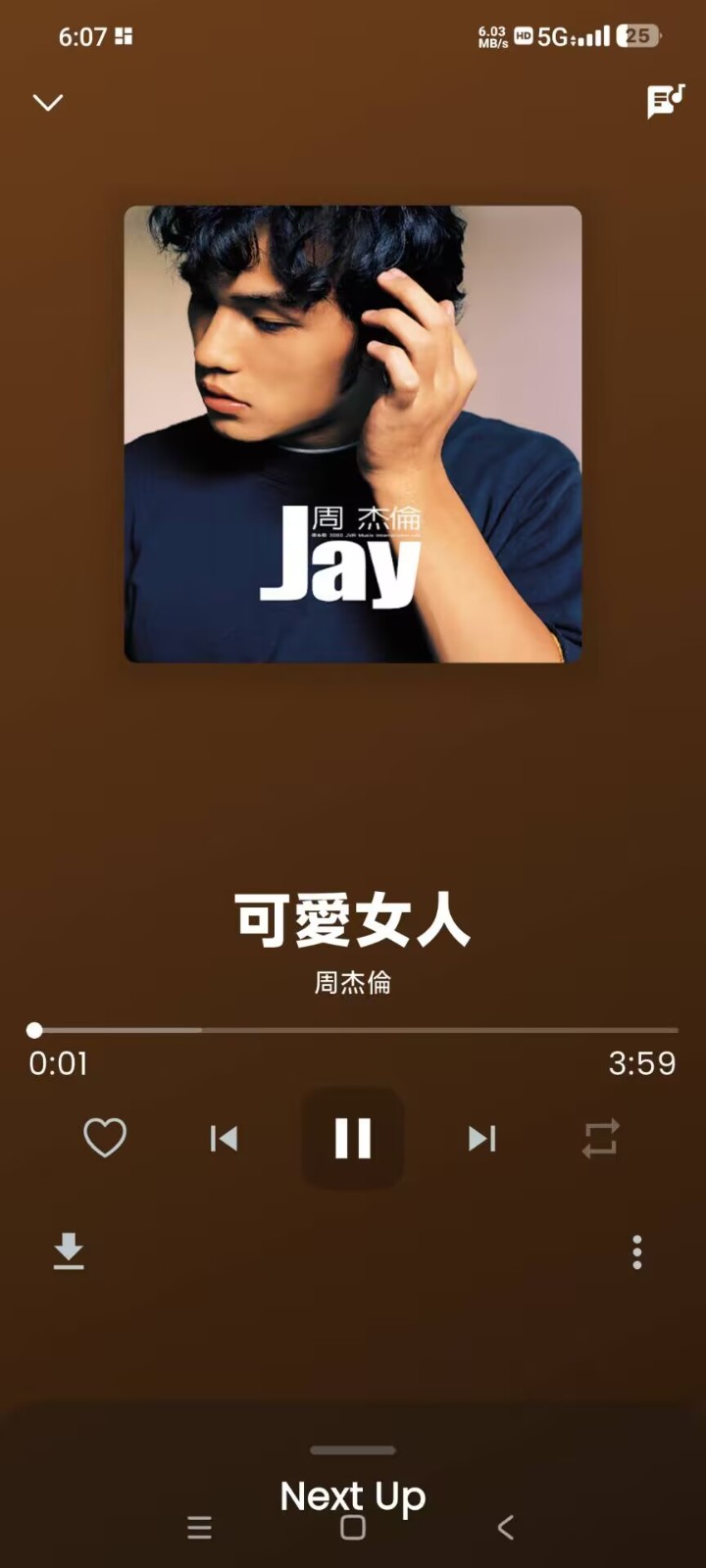Restart the track with previous button

click(224, 1138)
